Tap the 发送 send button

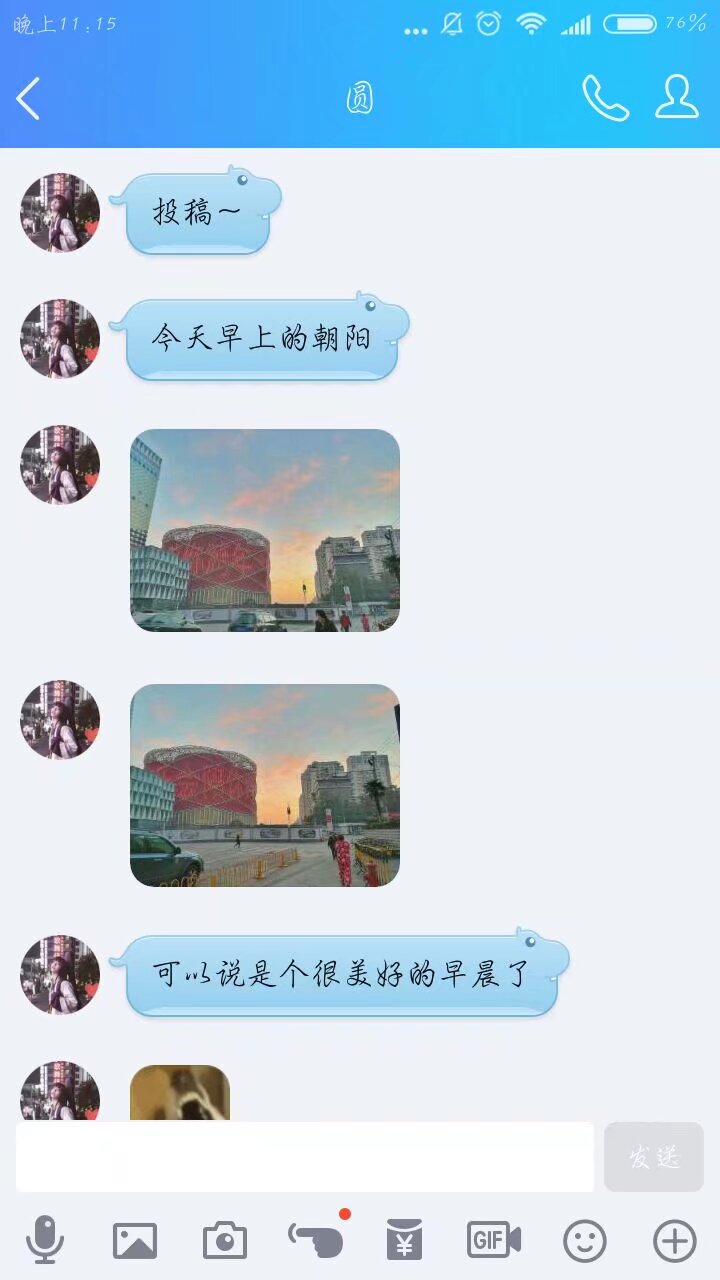pyautogui.click(x=654, y=1157)
